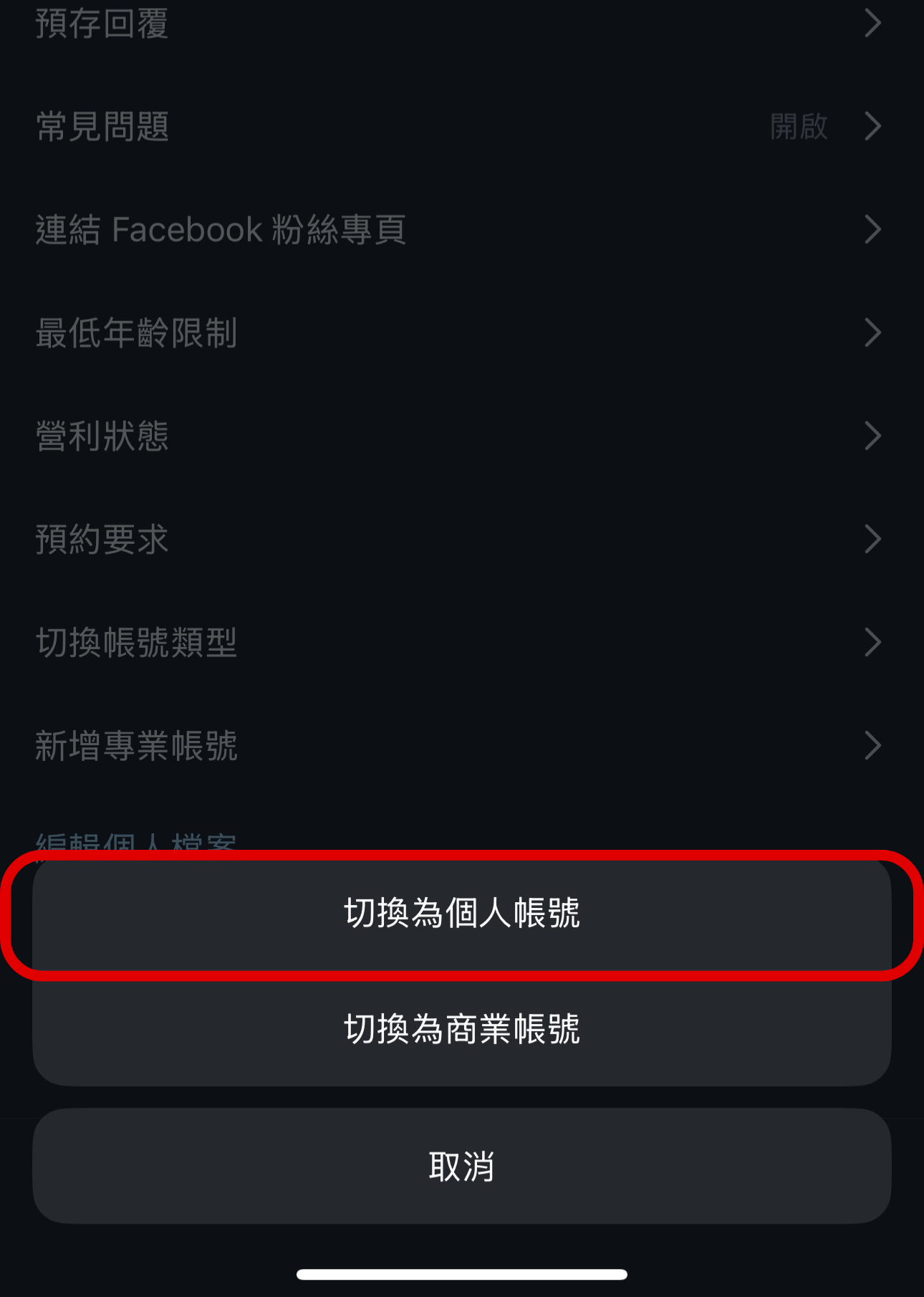This screenshot has height=1297, width=924.
Task: Open 新增專業帳號 chevron
Action: [874, 745]
